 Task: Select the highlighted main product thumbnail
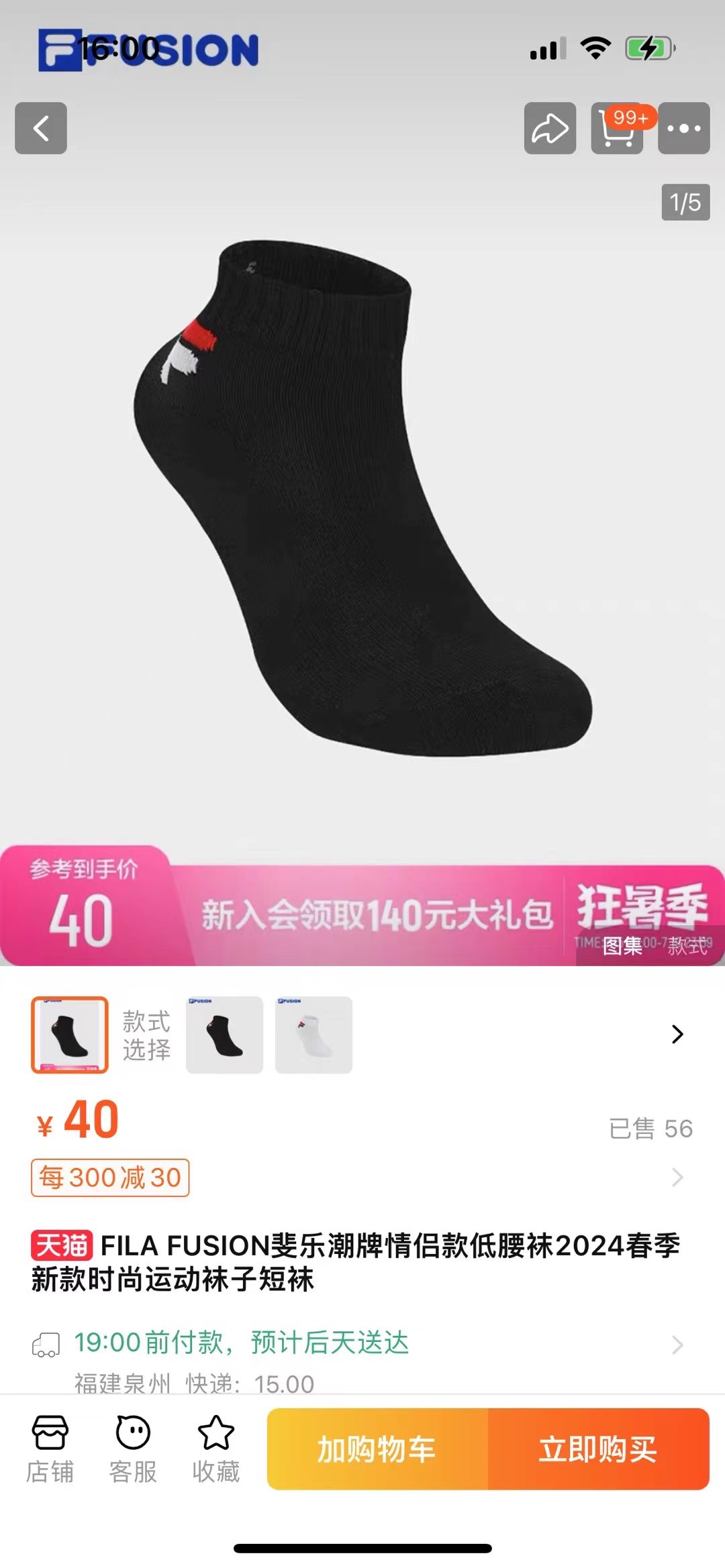70,1035
